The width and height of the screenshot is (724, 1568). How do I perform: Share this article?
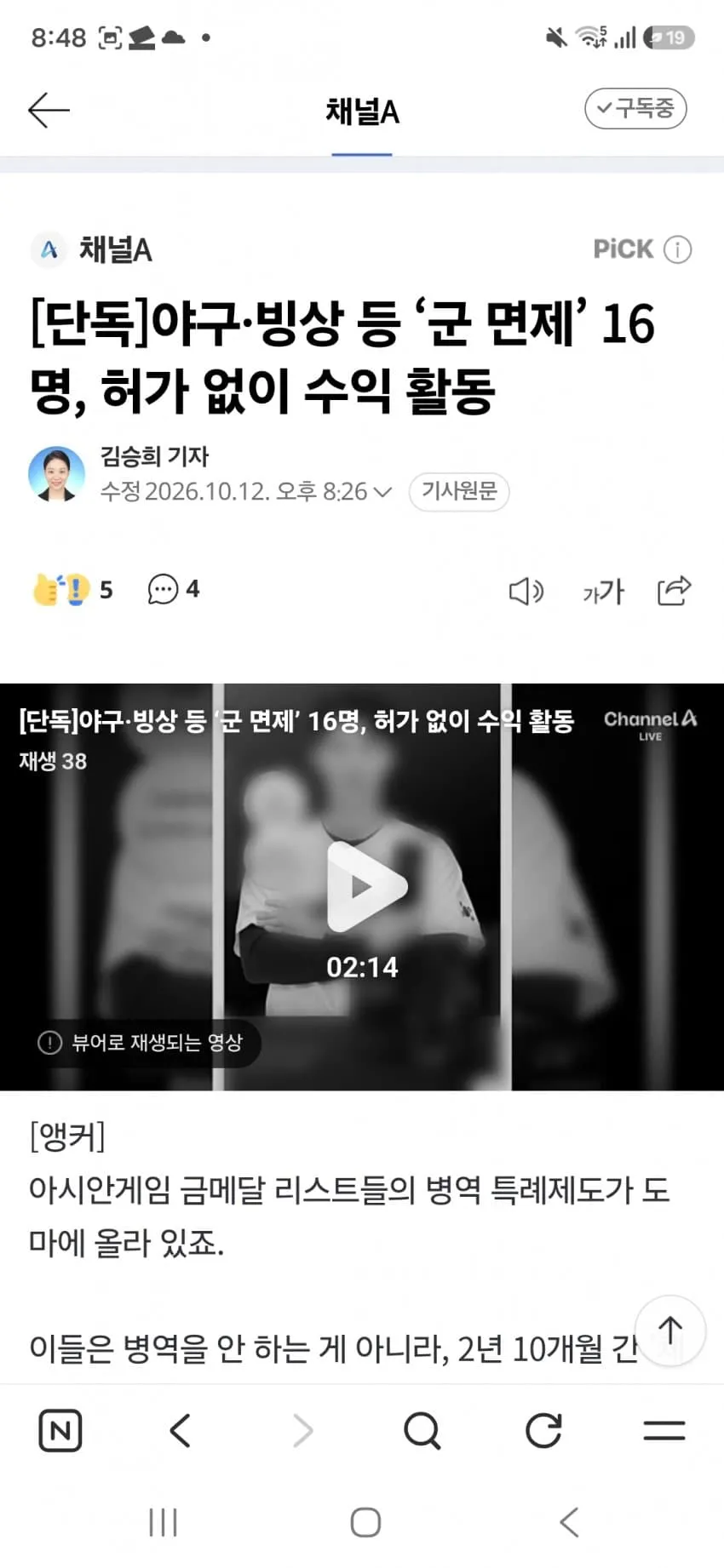674,590
